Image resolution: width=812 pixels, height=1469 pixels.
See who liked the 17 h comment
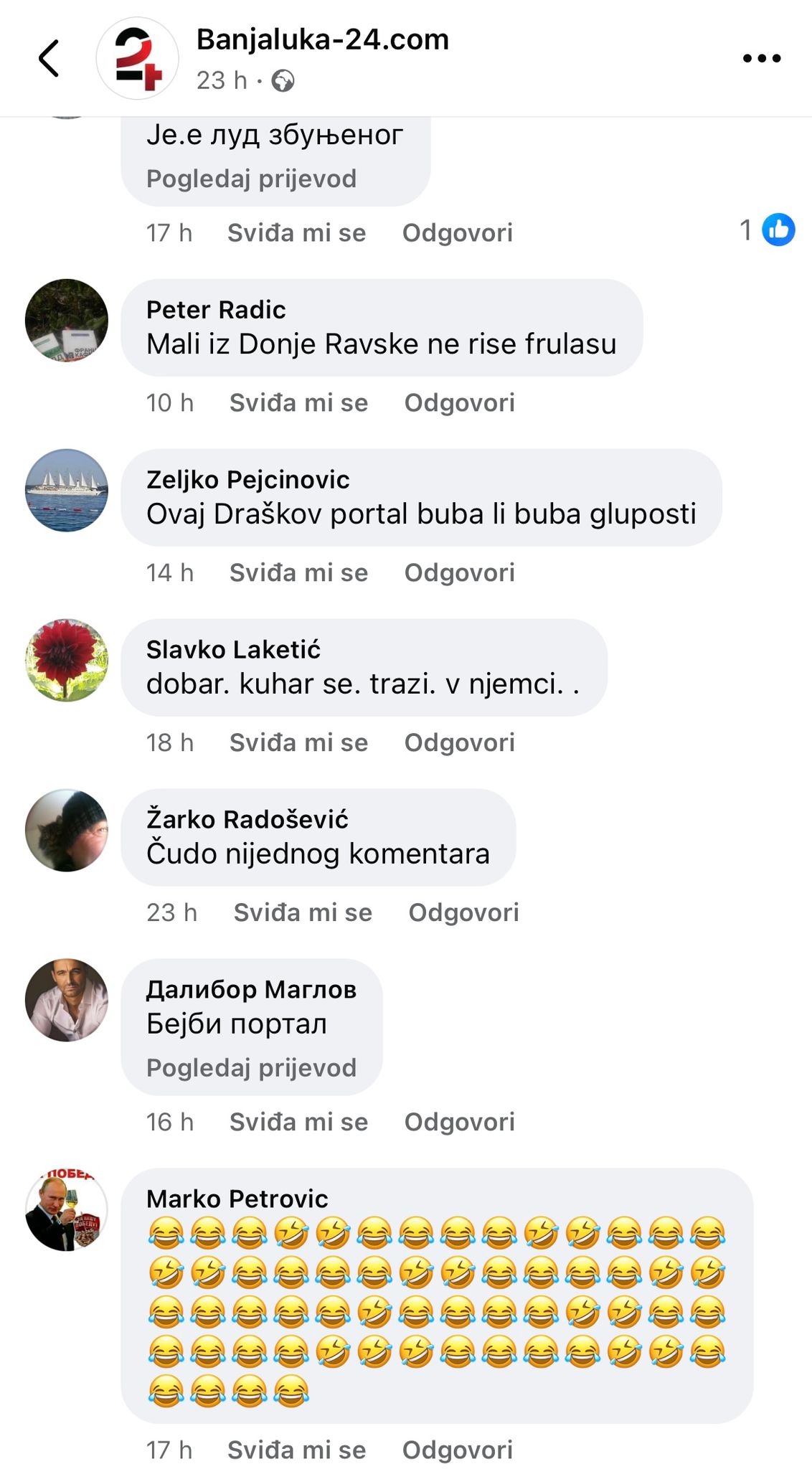[767, 230]
